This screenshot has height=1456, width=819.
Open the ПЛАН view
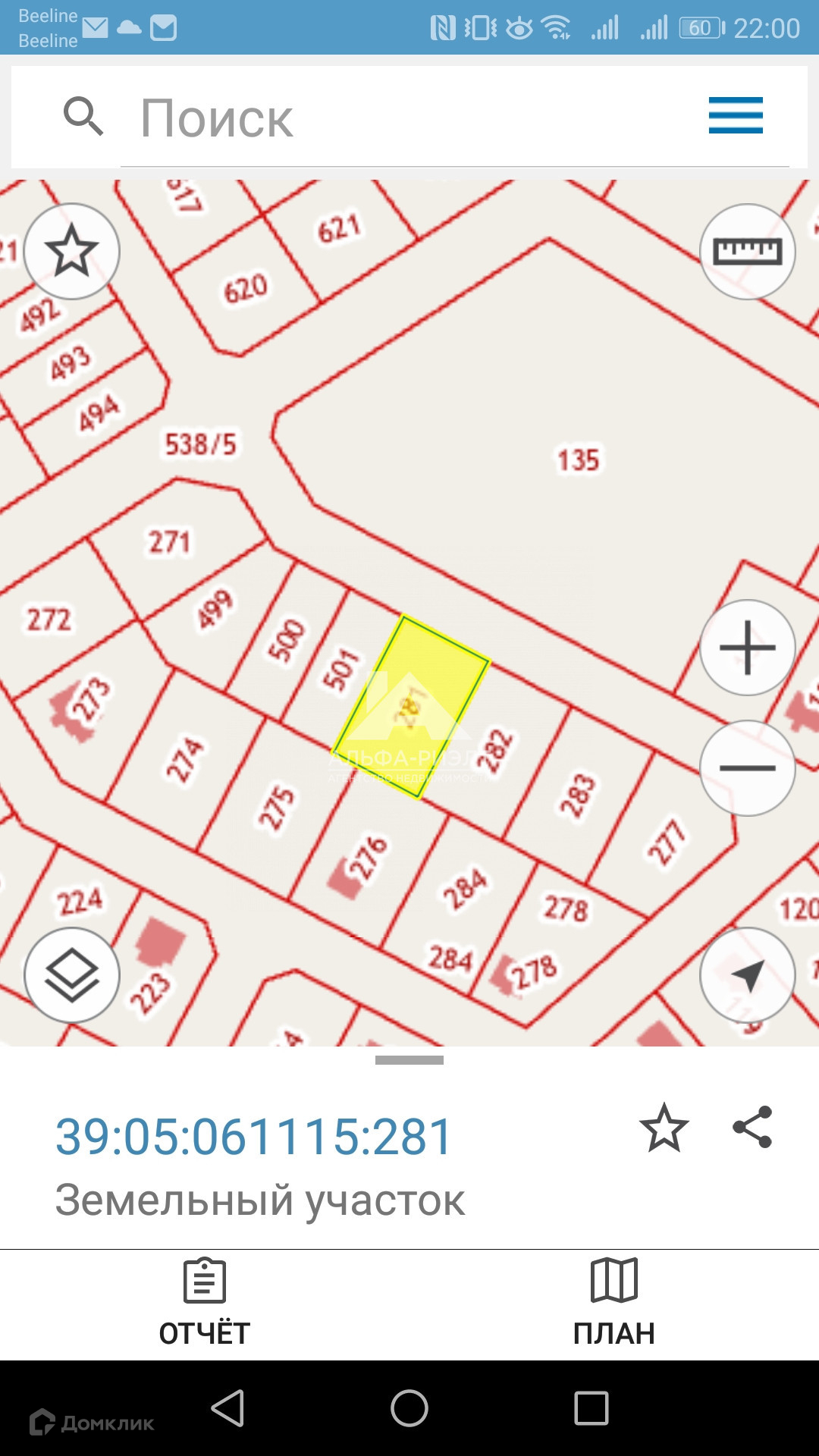(x=614, y=1302)
